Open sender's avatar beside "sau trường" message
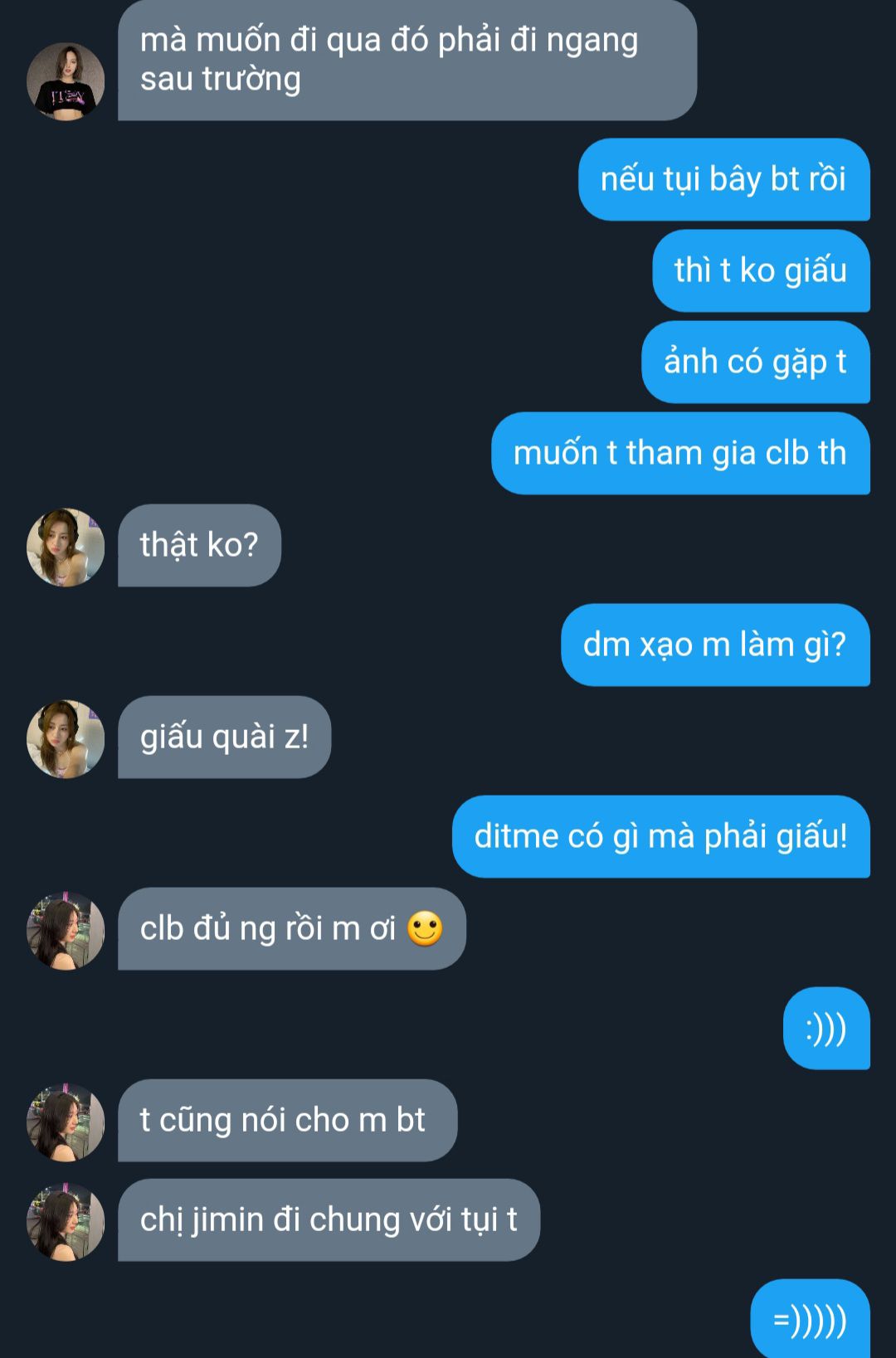 click(x=66, y=81)
